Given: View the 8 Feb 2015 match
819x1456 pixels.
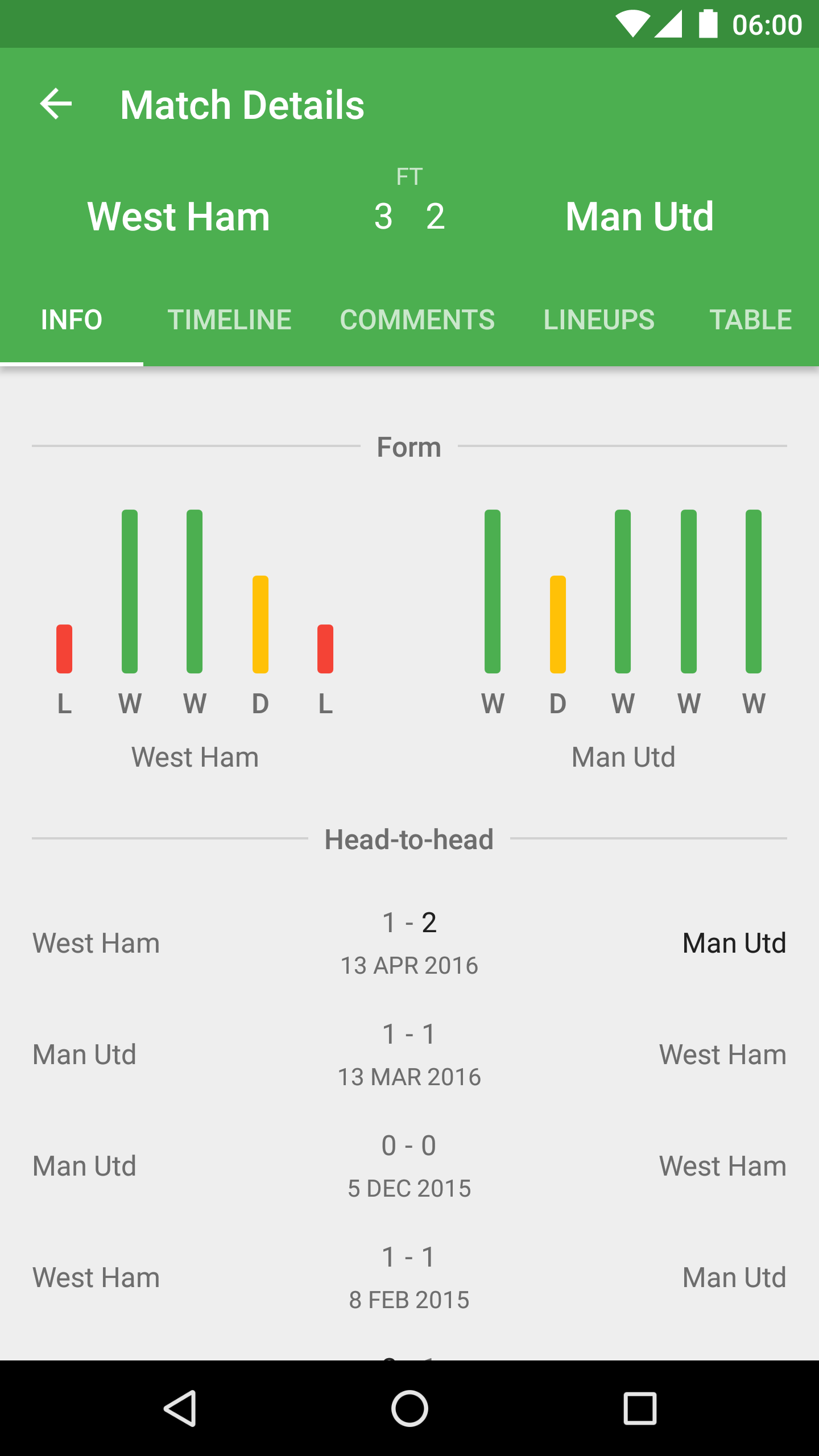Looking at the screenshot, I should point(409,1277).
